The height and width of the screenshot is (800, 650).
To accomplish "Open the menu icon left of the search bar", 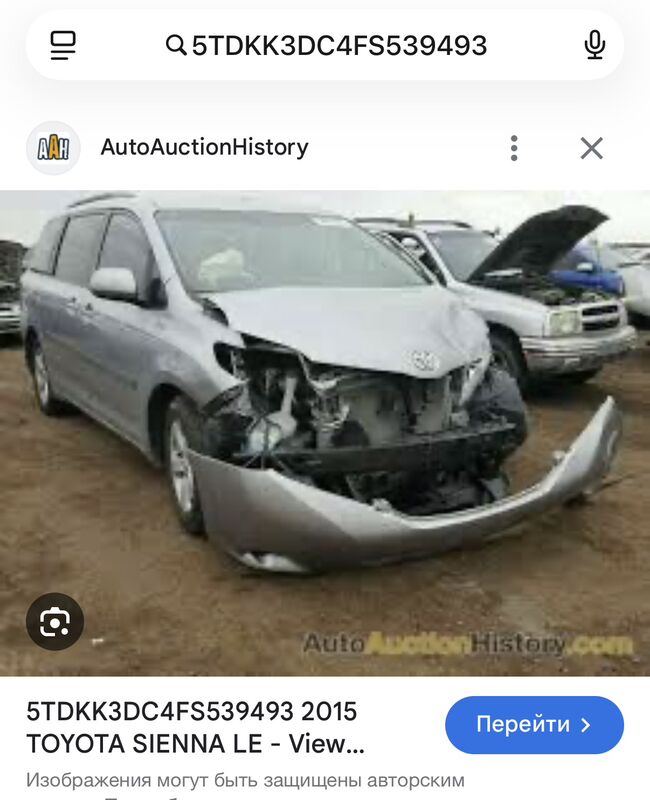I will click(x=63, y=45).
